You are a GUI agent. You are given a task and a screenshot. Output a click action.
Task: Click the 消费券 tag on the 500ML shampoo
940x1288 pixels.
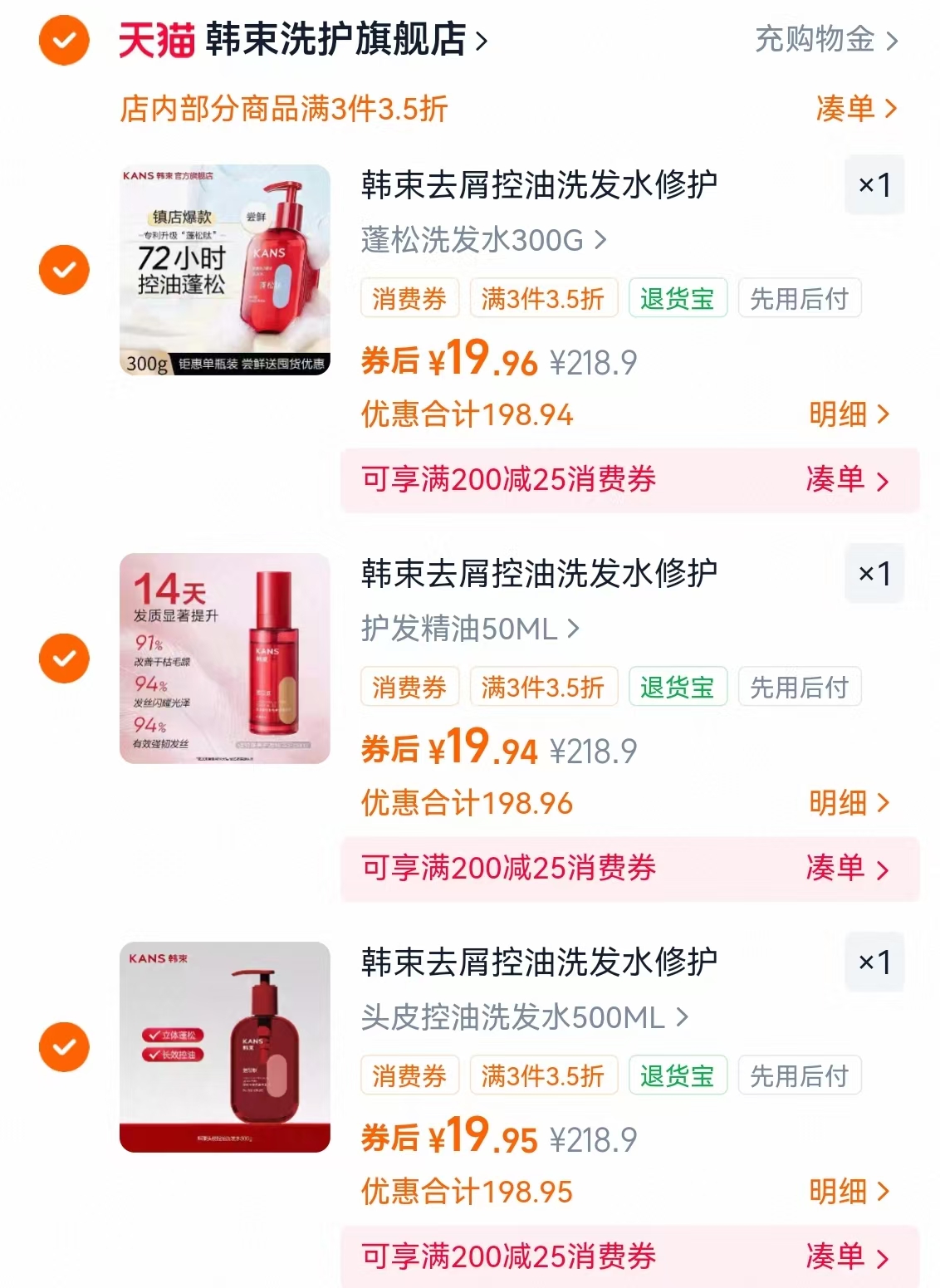click(409, 1075)
